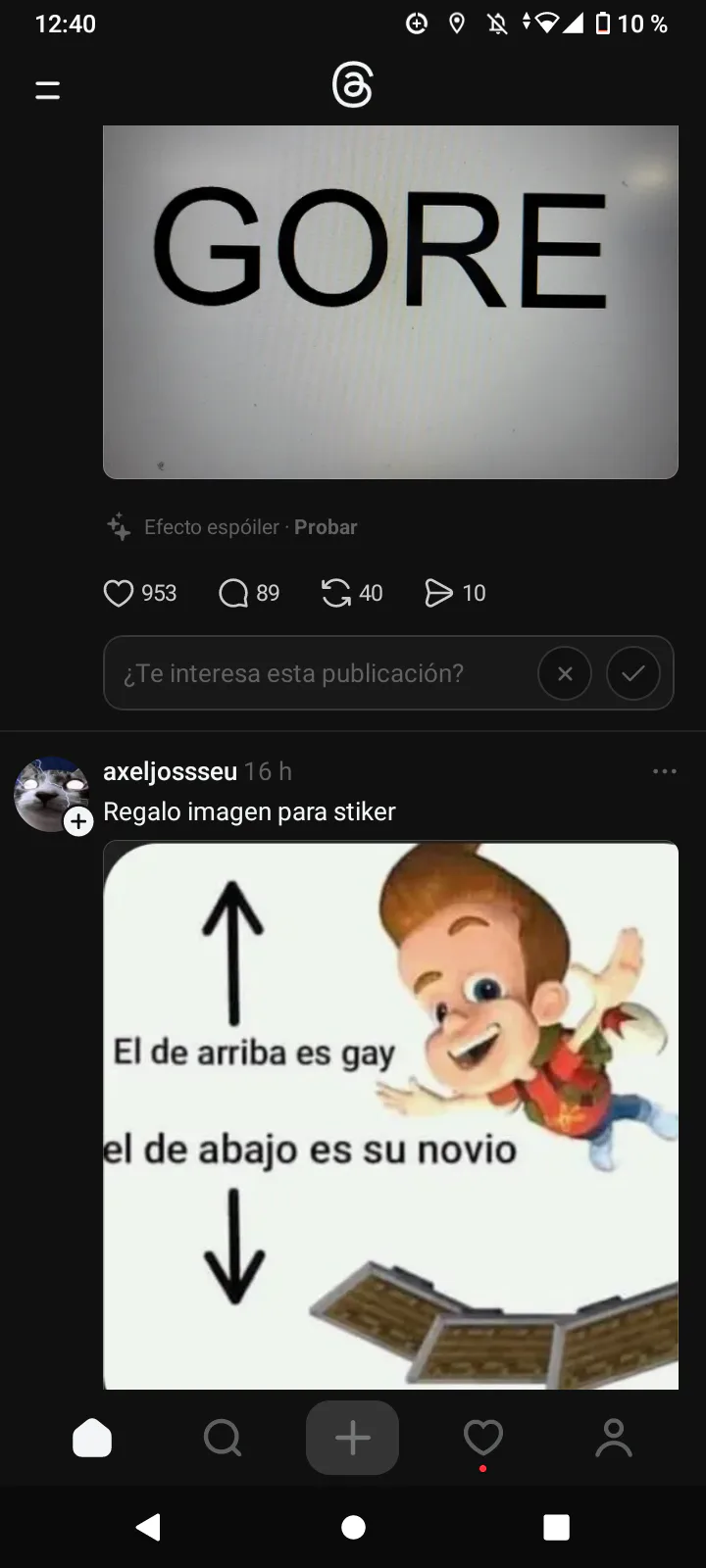Open axeljossseu's profile name
Screen dimensions: 706x1568
(x=170, y=771)
